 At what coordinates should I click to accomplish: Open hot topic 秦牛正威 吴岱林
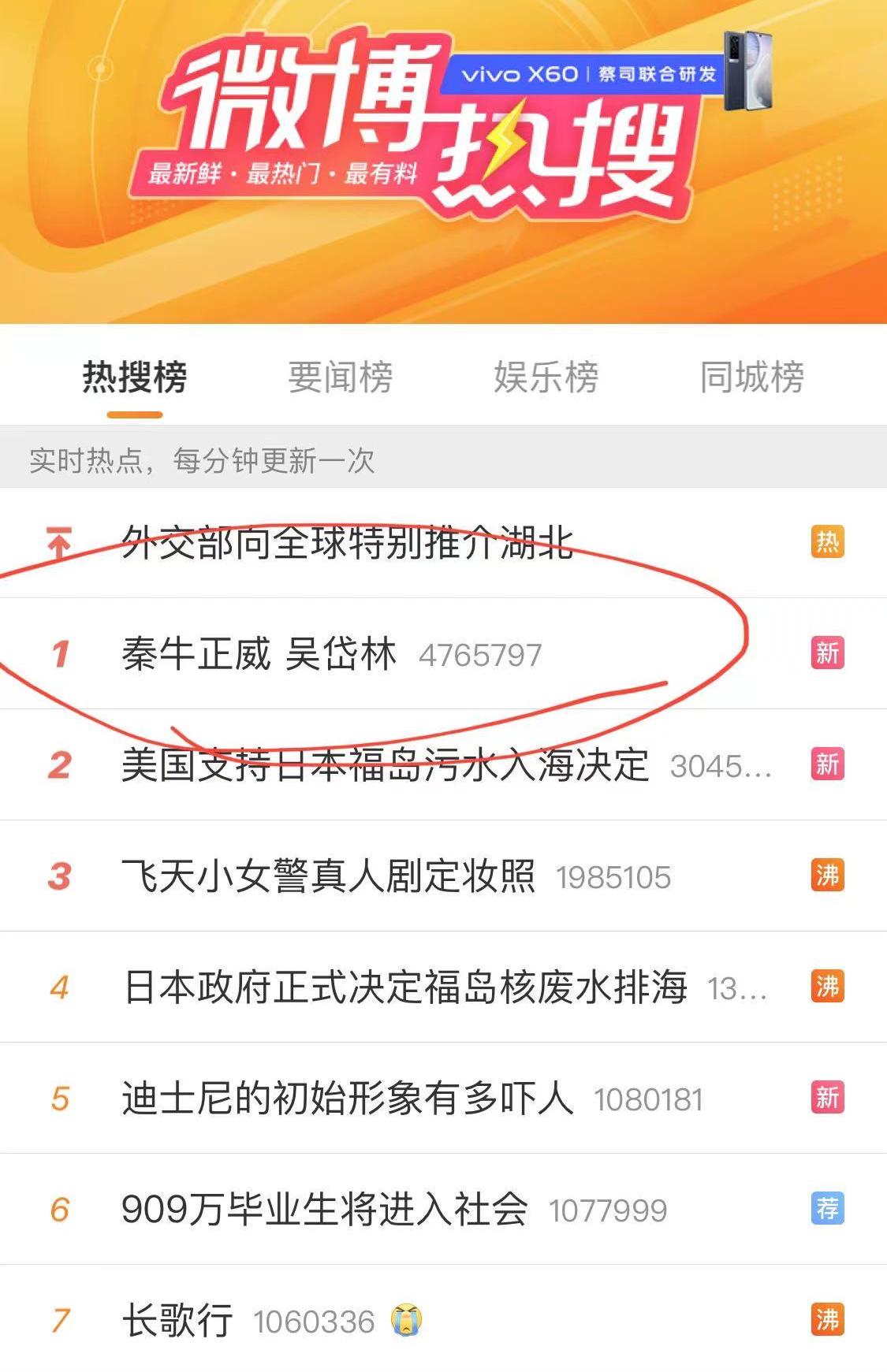coord(259,654)
